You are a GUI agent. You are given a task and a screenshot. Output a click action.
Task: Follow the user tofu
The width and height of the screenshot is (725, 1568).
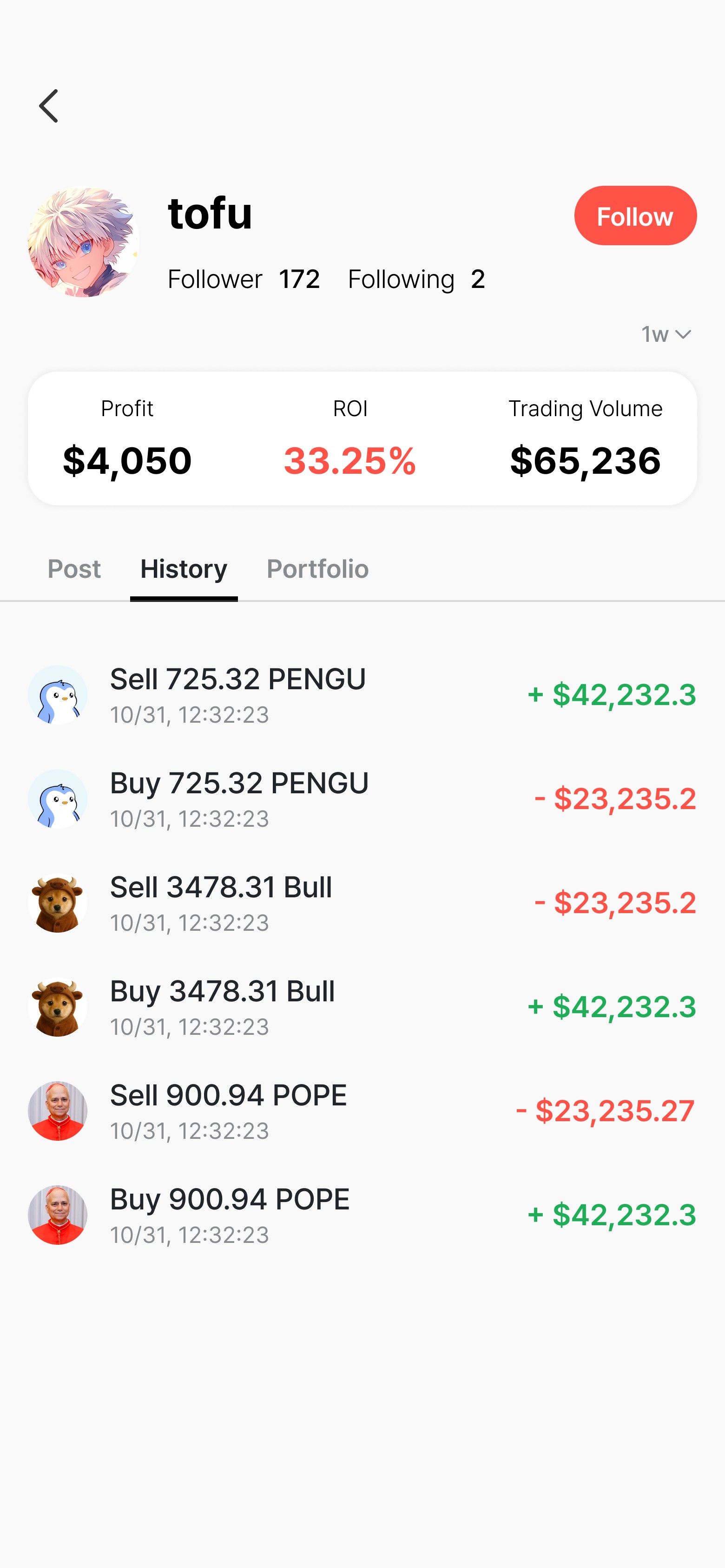tap(635, 216)
